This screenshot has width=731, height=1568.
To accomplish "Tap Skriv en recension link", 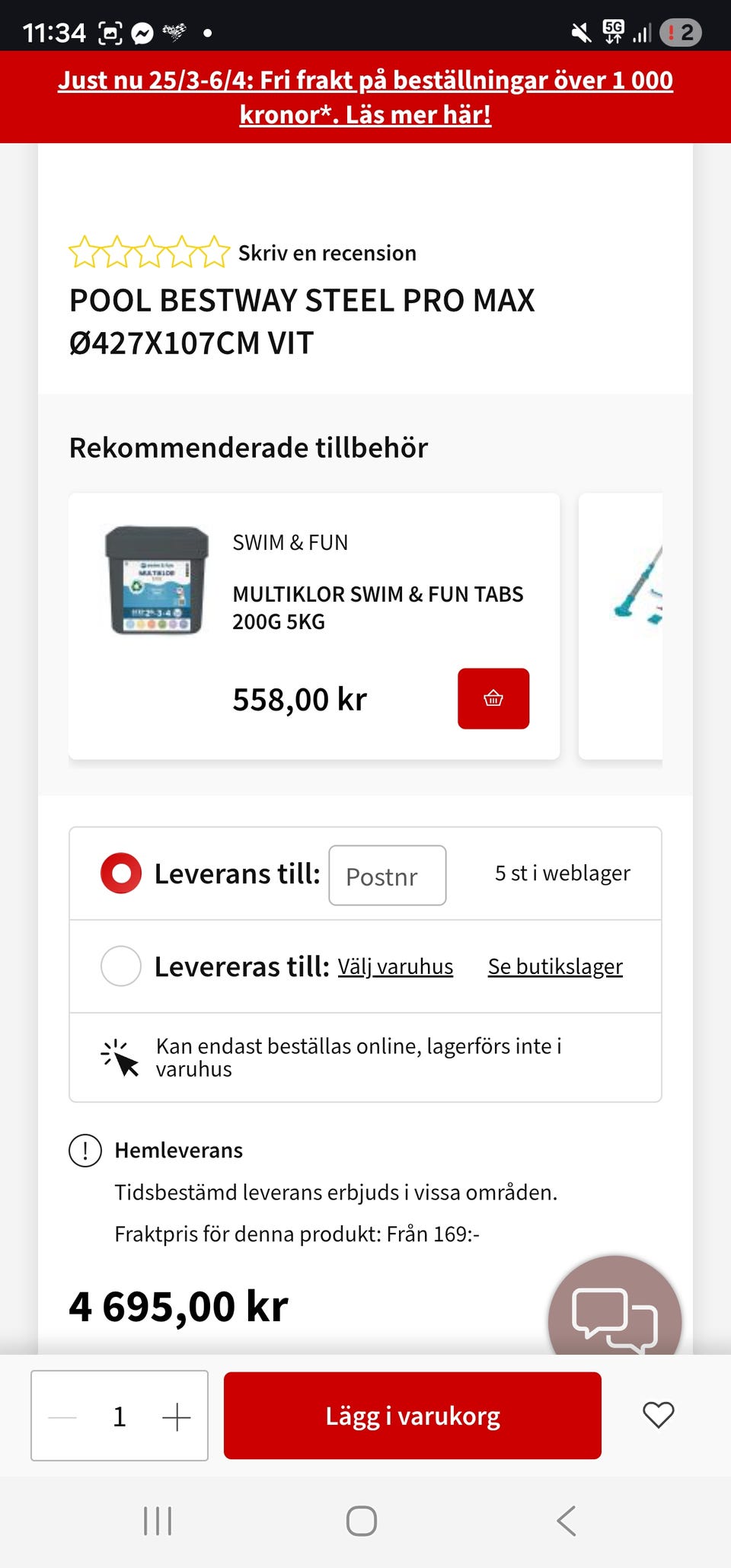I will coord(327,253).
